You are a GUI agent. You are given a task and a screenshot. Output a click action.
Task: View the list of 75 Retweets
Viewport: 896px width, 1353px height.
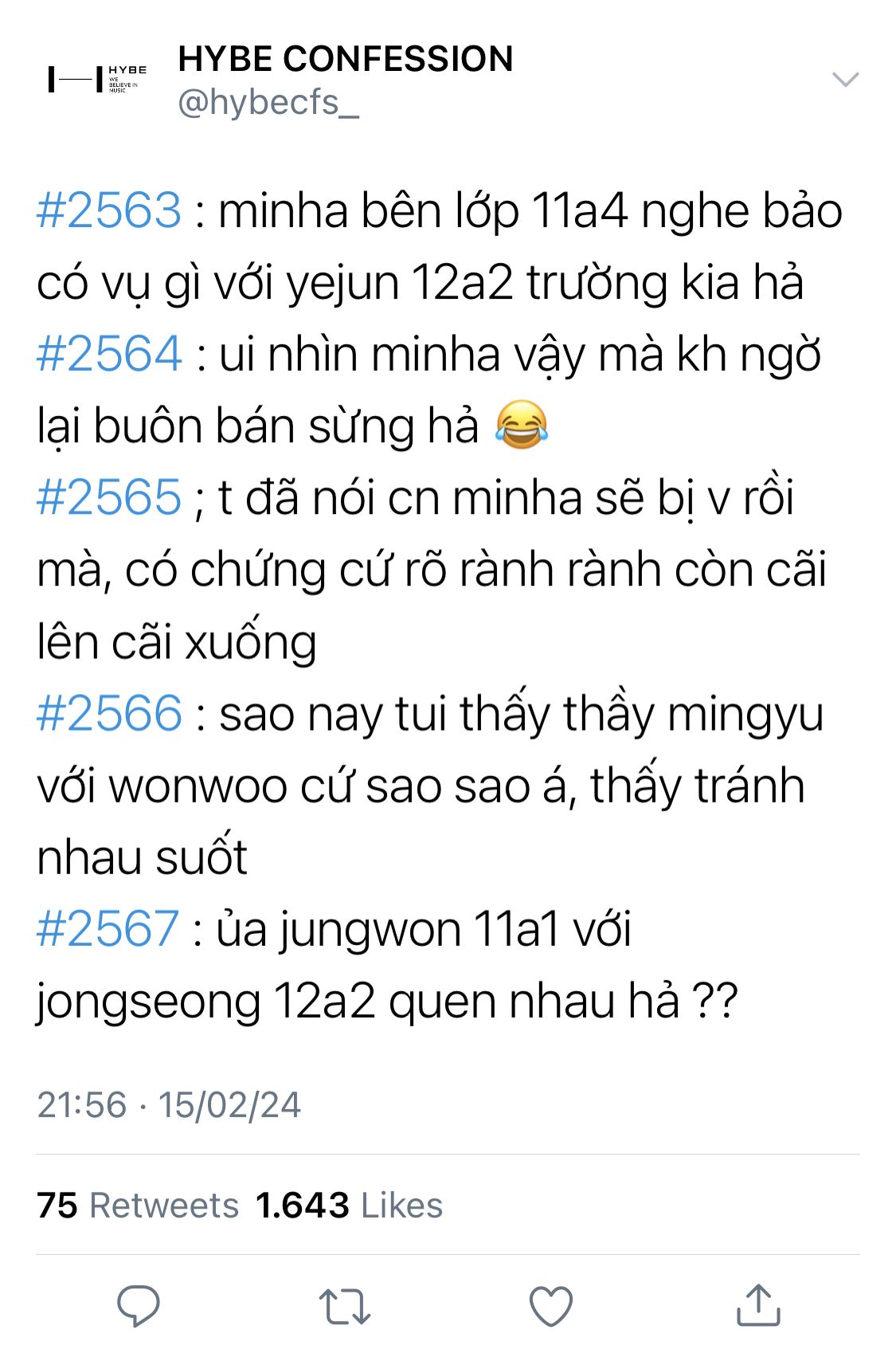(x=138, y=1205)
